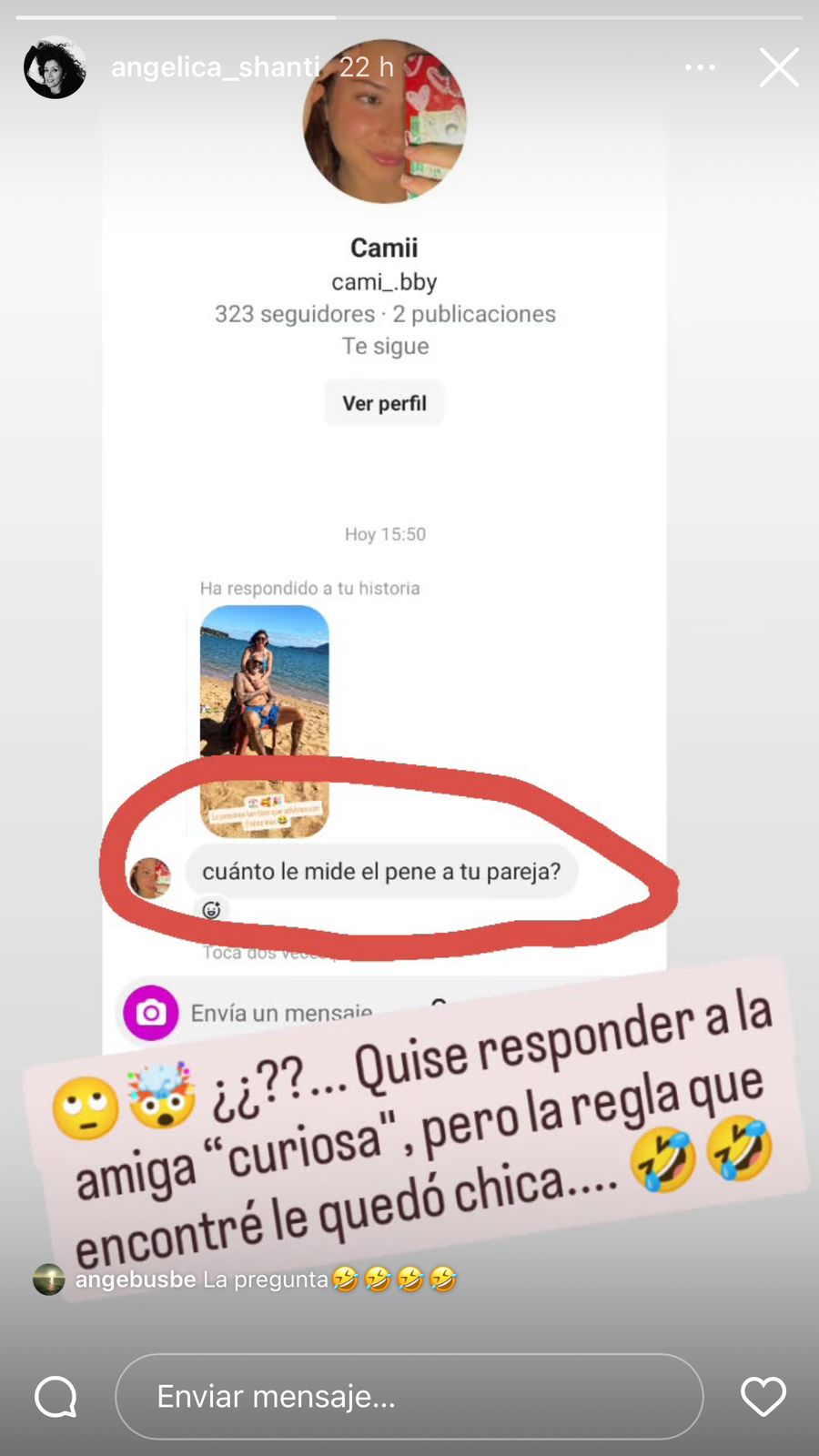Tap the Enviar mensaje field

tap(409, 1396)
